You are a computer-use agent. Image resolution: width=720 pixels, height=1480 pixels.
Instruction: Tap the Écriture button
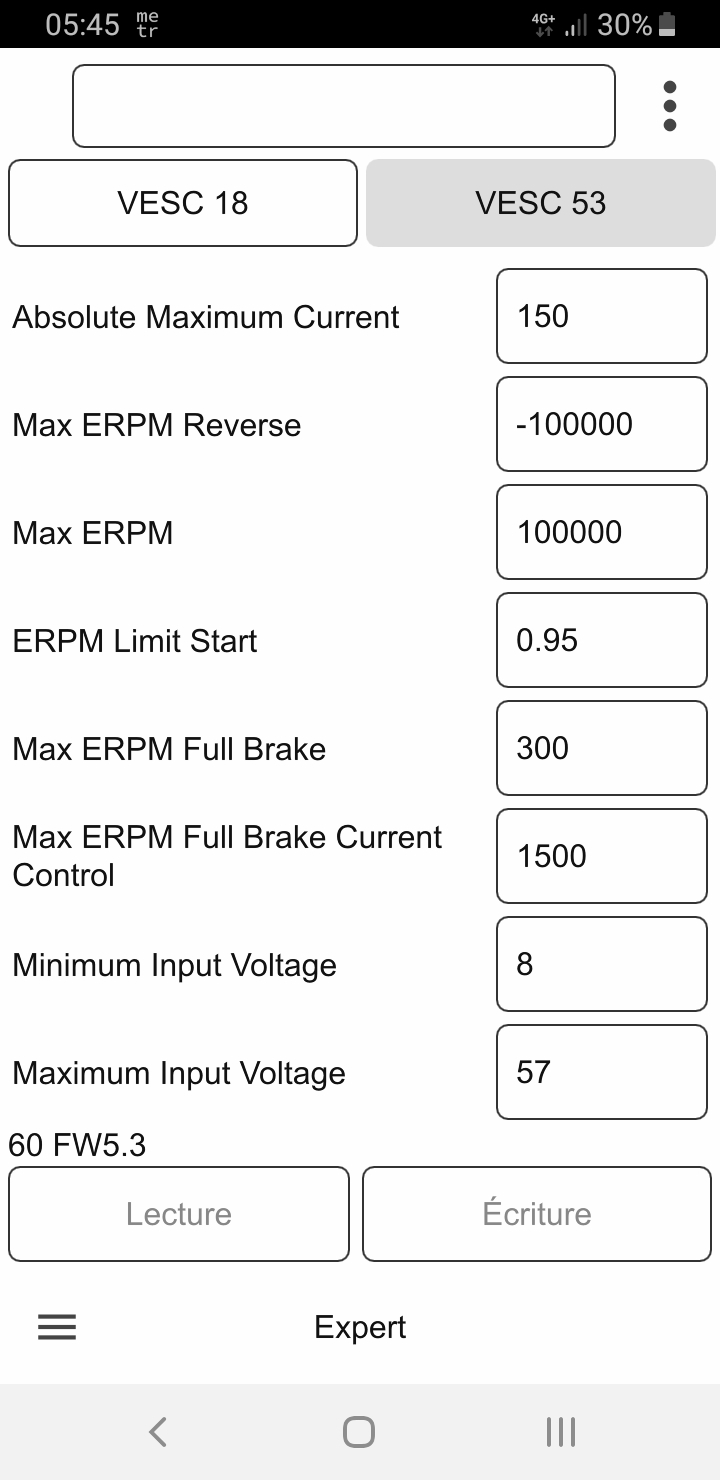[537, 1214]
